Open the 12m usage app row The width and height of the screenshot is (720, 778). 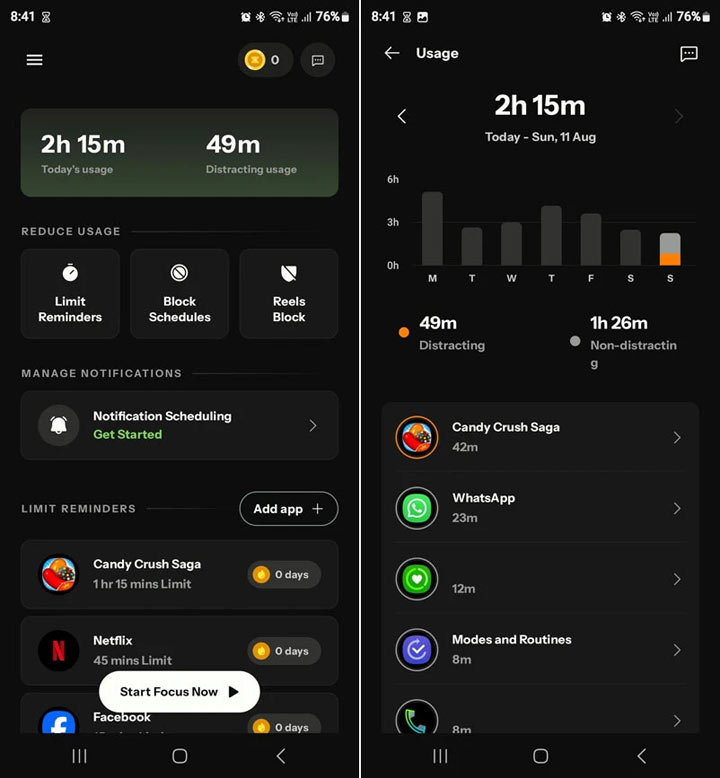[540, 579]
